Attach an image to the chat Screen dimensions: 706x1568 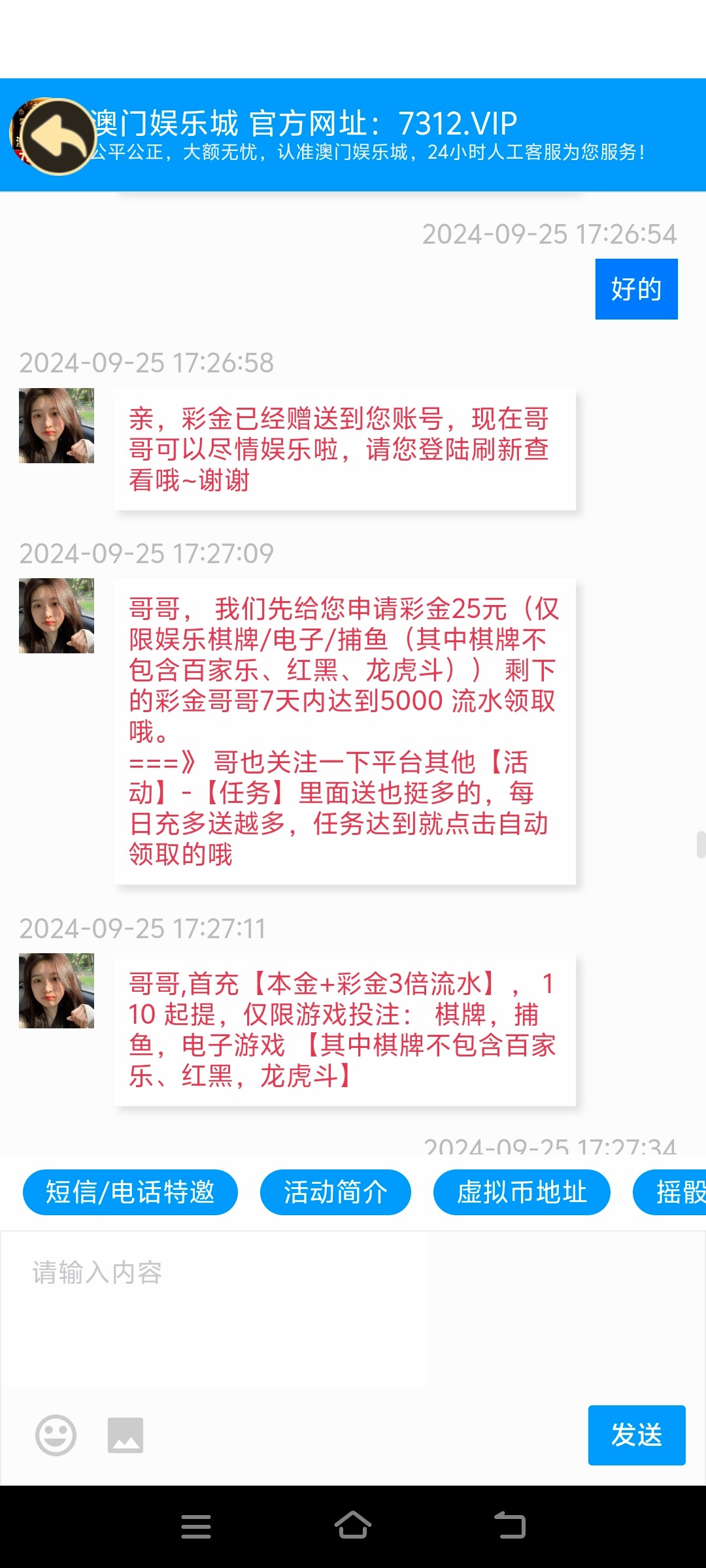tap(126, 1435)
